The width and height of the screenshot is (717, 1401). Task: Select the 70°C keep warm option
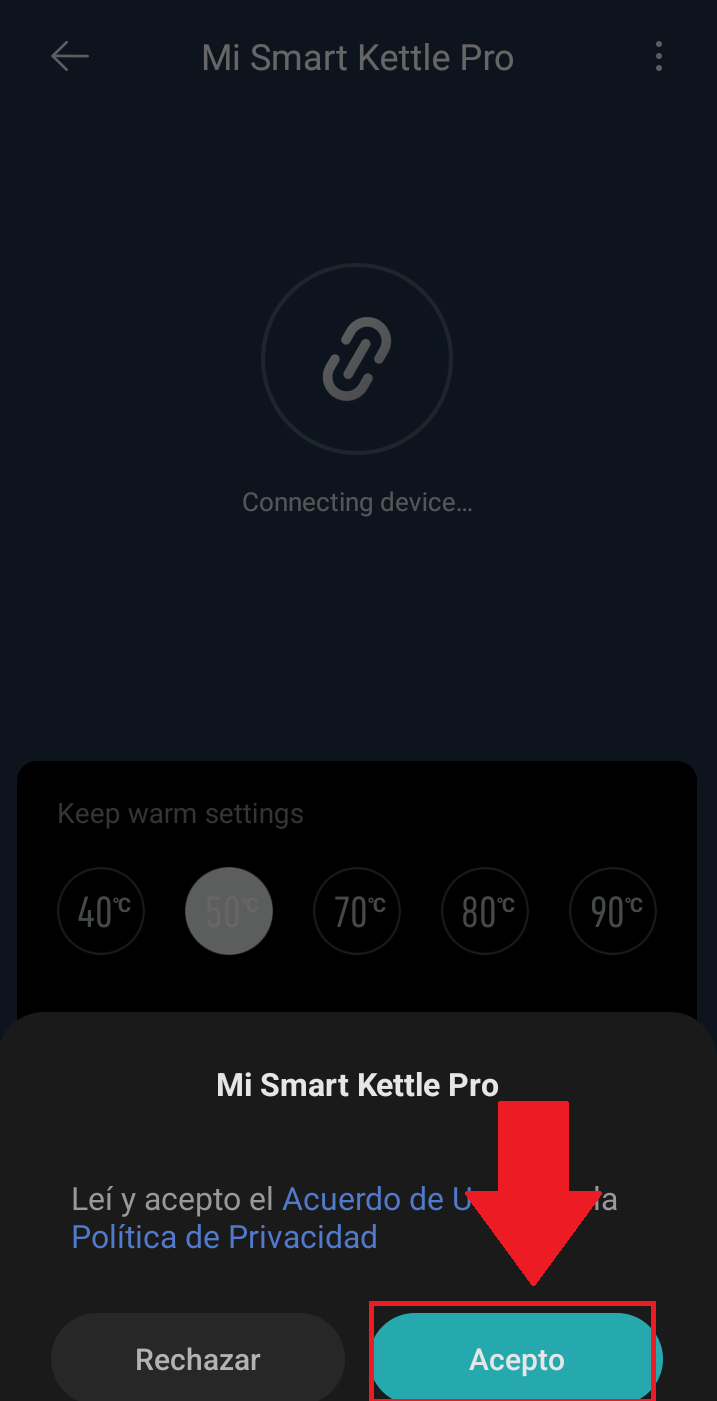tap(357, 911)
